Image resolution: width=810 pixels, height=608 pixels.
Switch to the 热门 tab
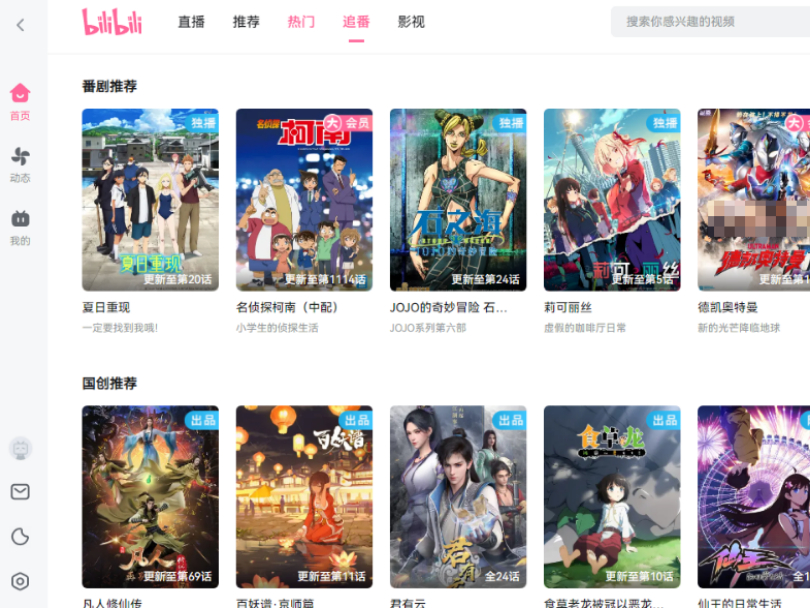pos(300,22)
